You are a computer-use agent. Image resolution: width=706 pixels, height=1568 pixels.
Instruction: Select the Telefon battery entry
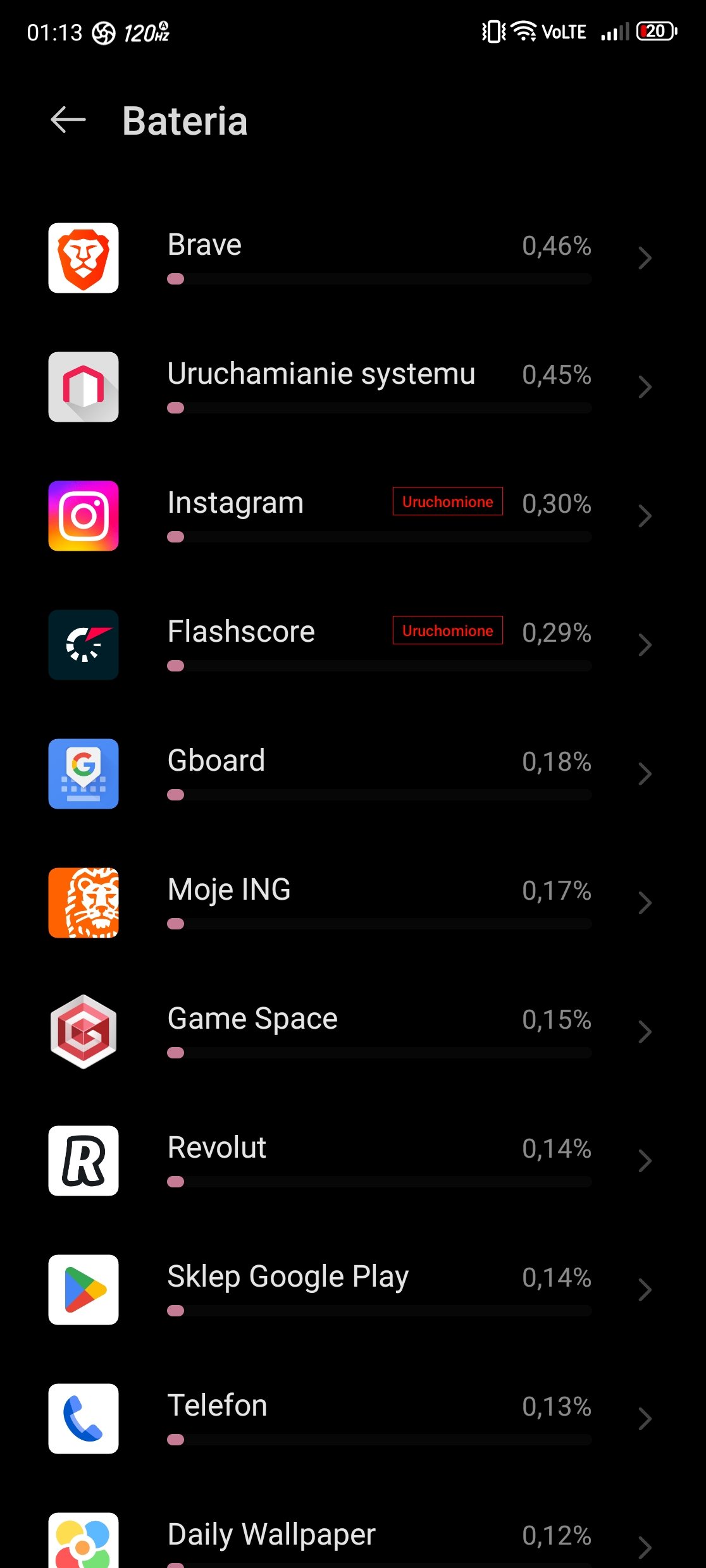[353, 1419]
